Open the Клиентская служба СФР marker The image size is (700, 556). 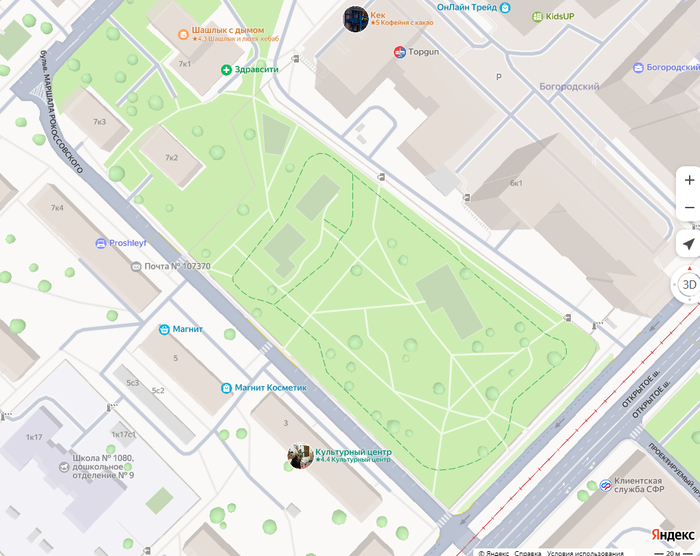click(x=606, y=486)
